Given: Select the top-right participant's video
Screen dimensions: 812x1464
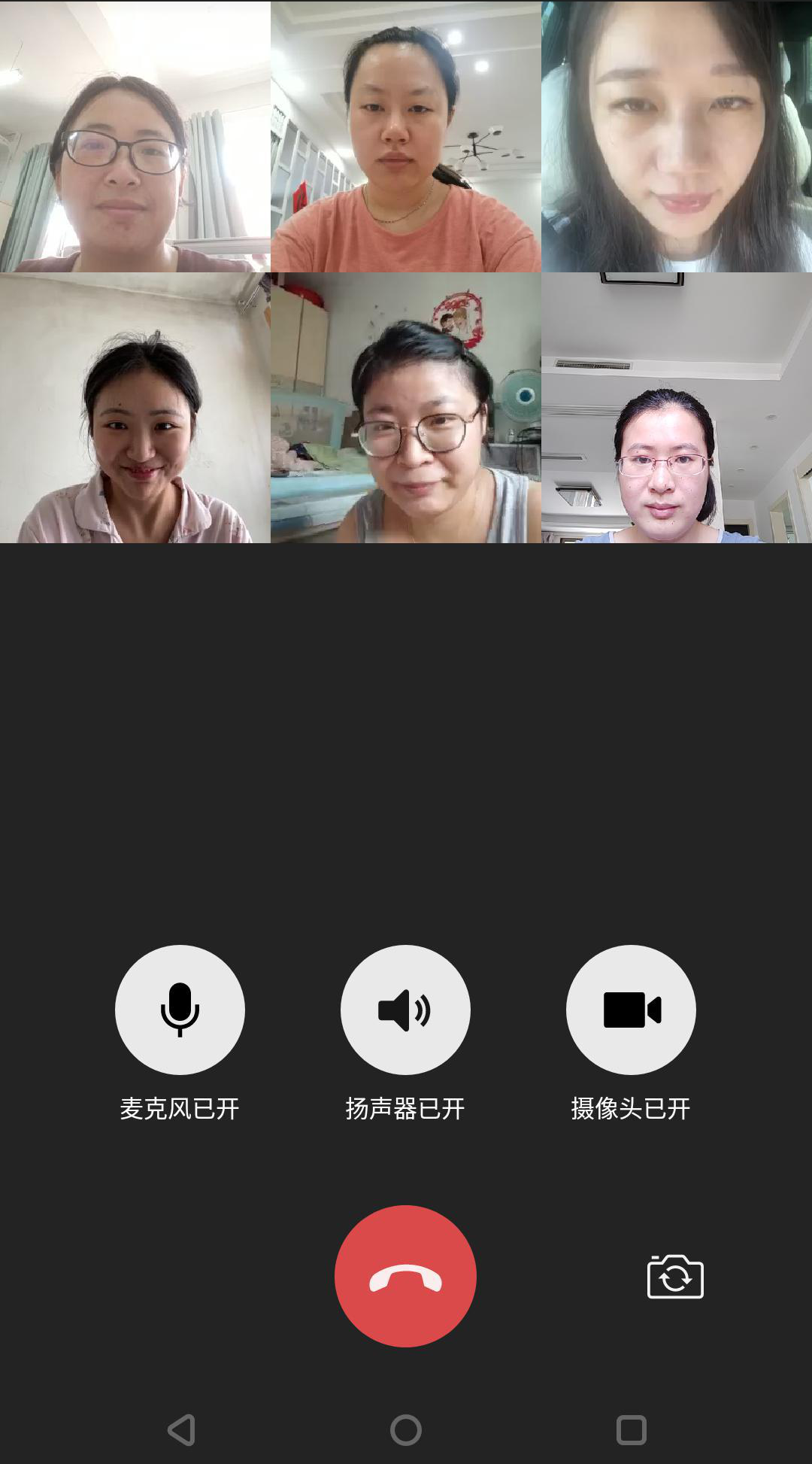Looking at the screenshot, I should [676, 135].
